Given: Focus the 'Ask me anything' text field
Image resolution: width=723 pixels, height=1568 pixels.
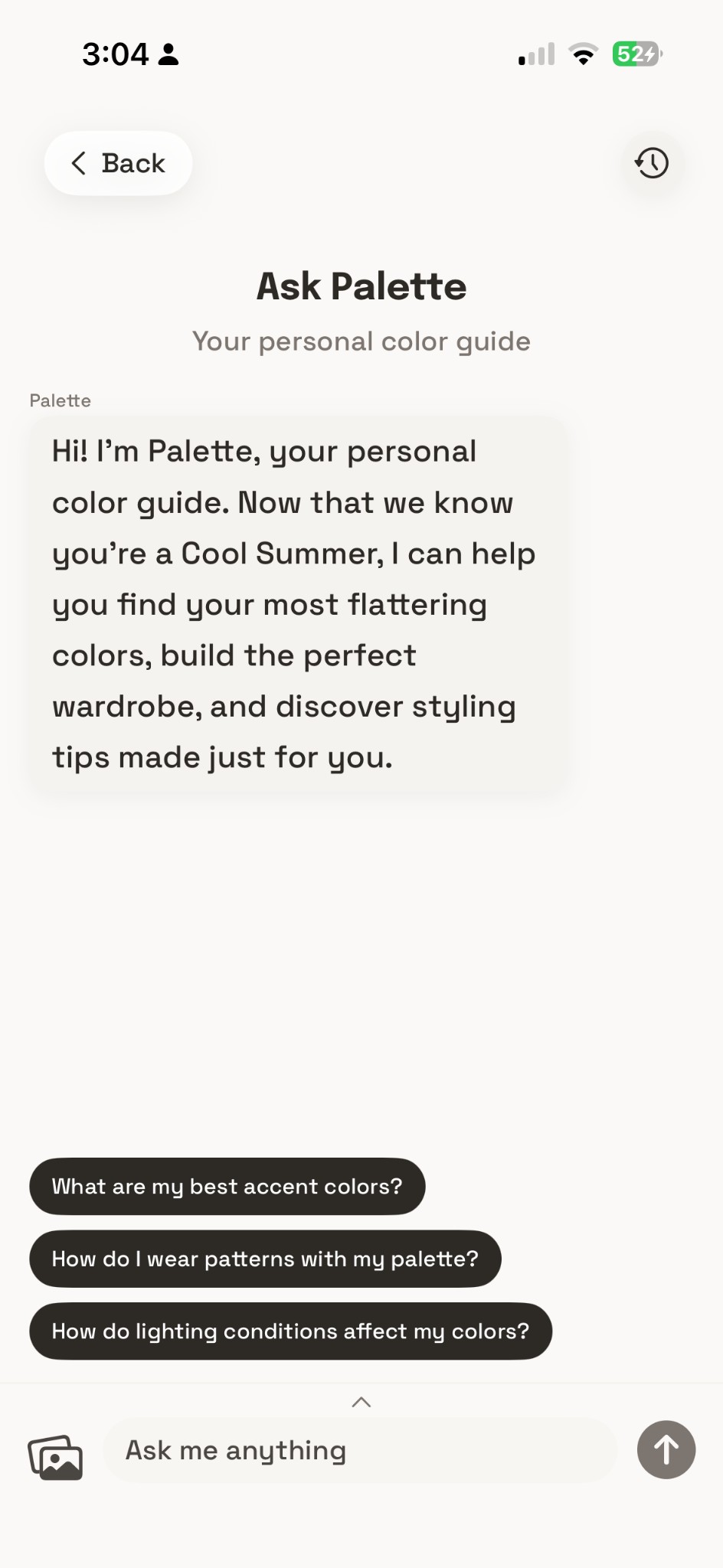Looking at the screenshot, I should [x=360, y=1450].
